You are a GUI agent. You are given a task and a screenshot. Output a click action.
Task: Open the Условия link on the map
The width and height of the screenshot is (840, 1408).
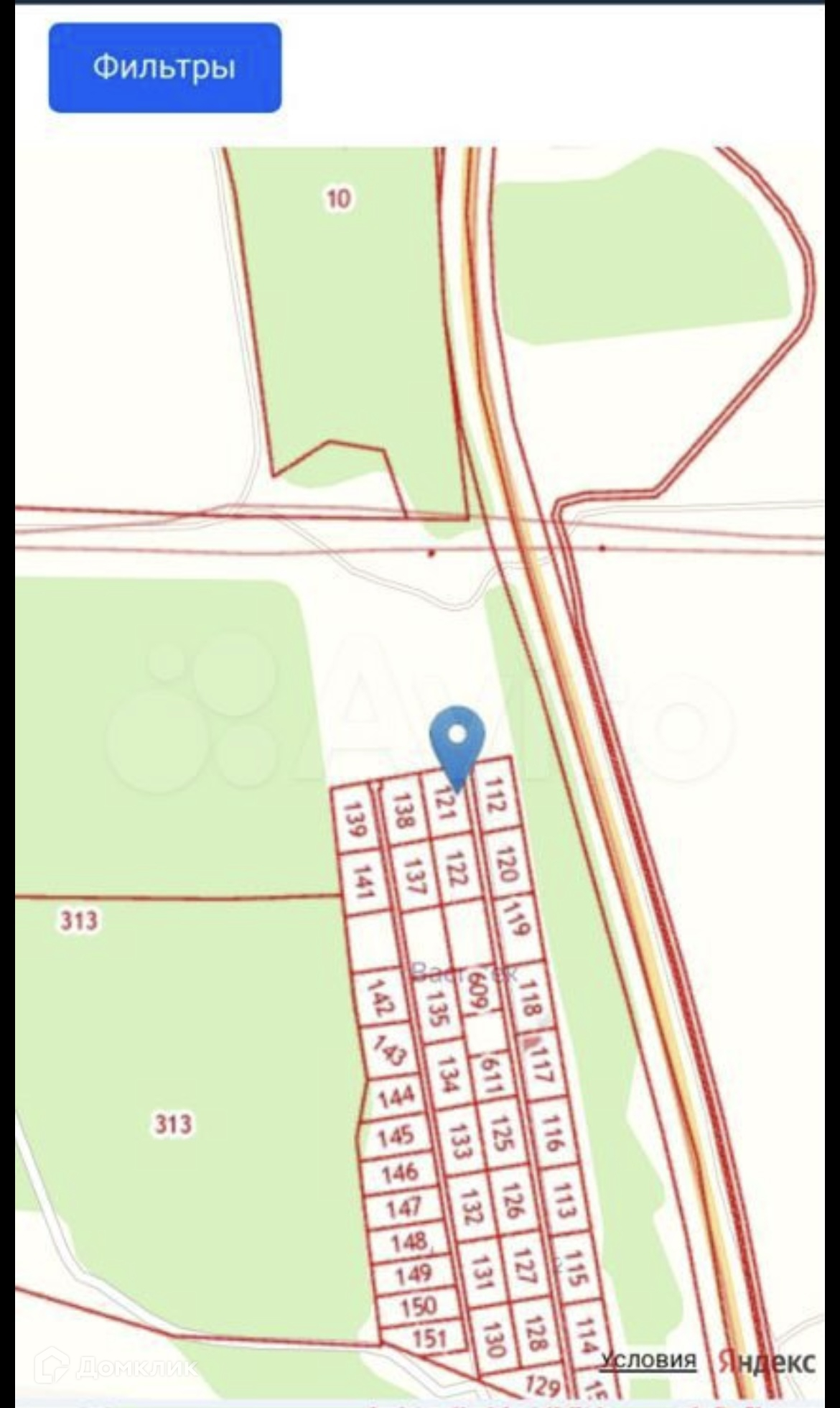pyautogui.click(x=648, y=1360)
